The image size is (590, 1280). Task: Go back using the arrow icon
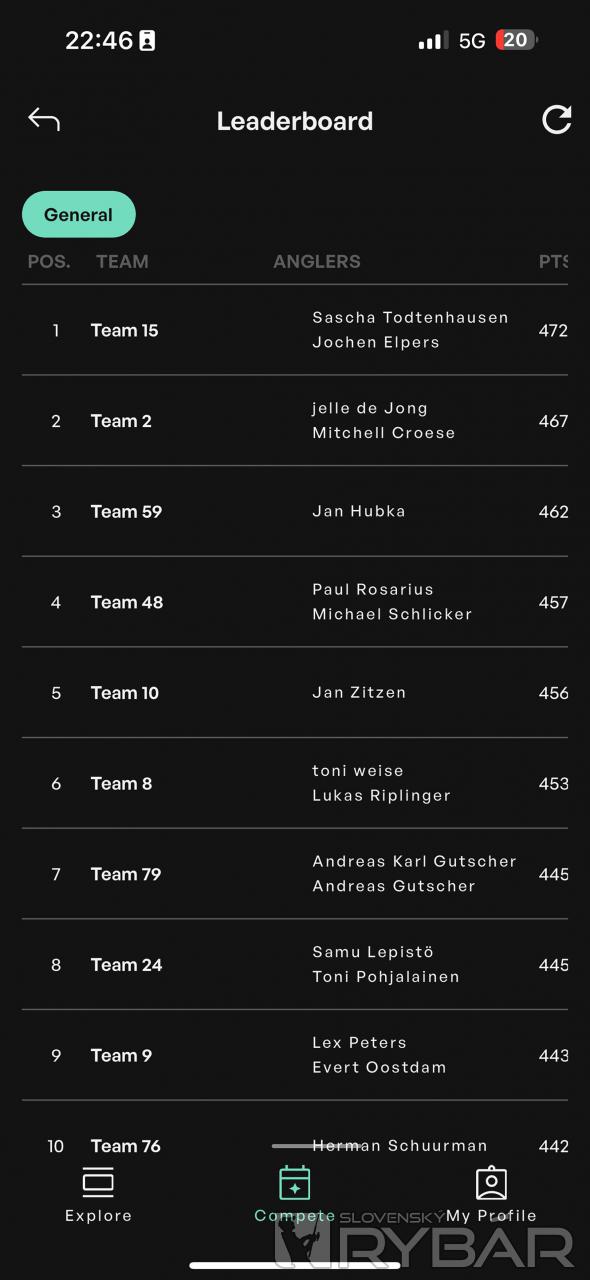(x=44, y=120)
